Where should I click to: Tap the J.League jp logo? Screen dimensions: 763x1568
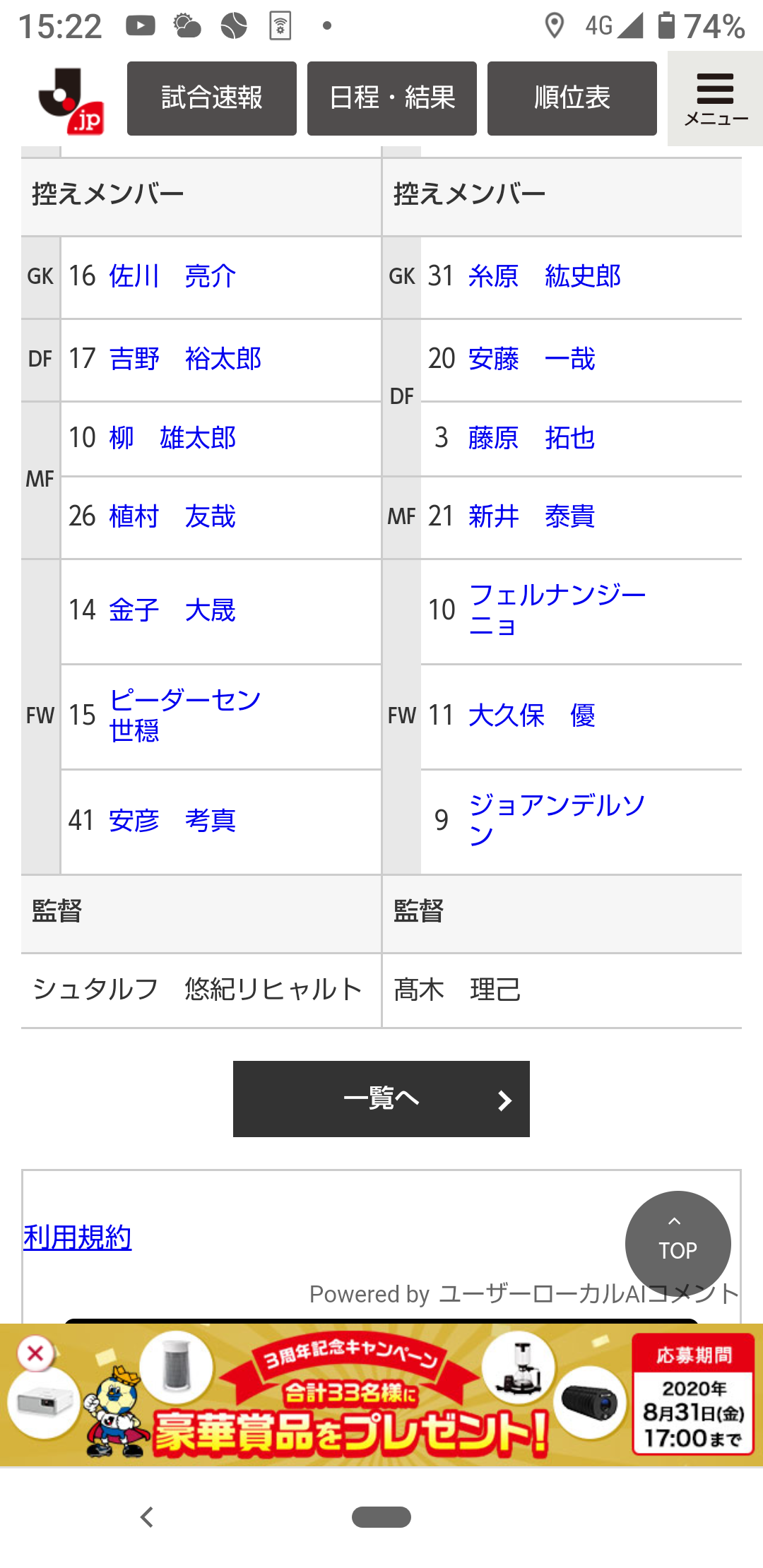[71, 101]
